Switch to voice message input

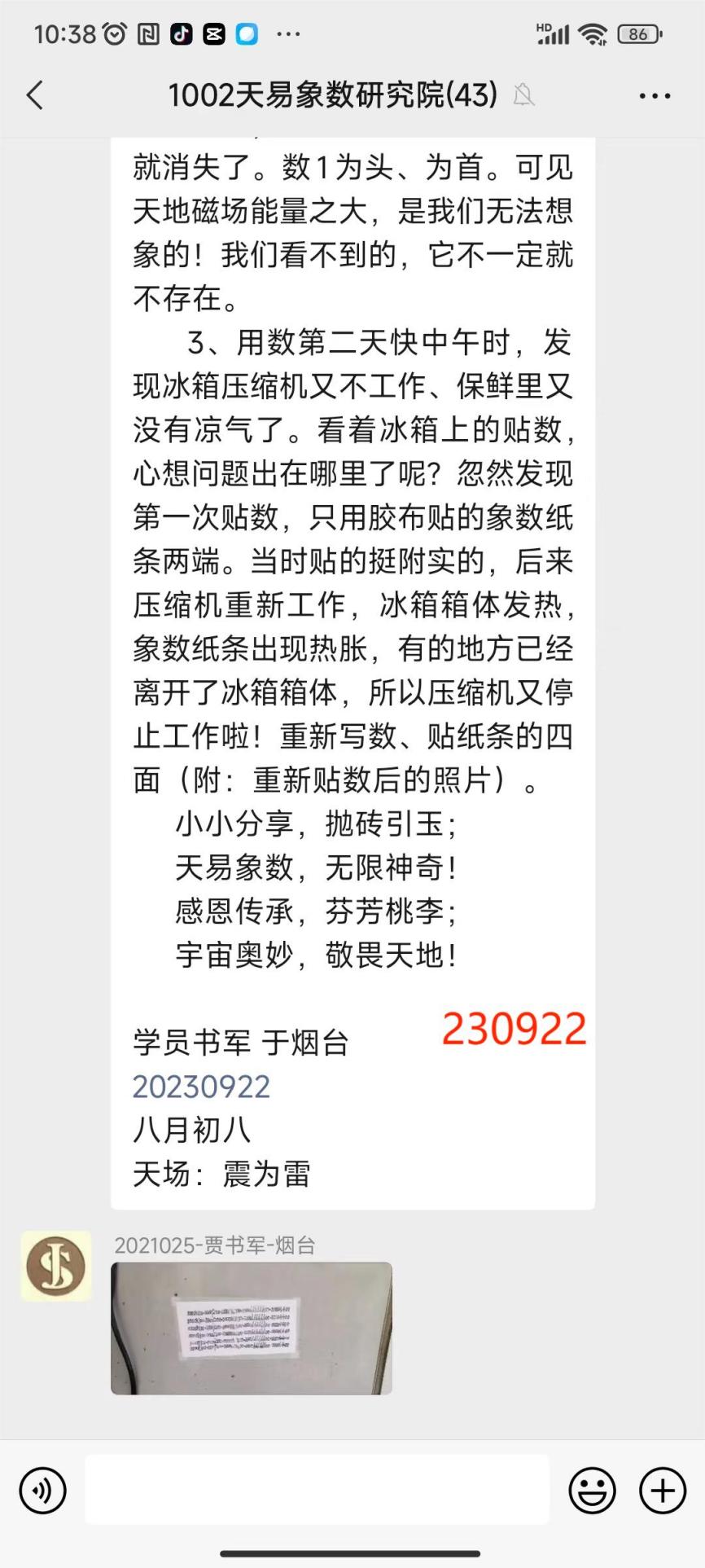[42, 1490]
